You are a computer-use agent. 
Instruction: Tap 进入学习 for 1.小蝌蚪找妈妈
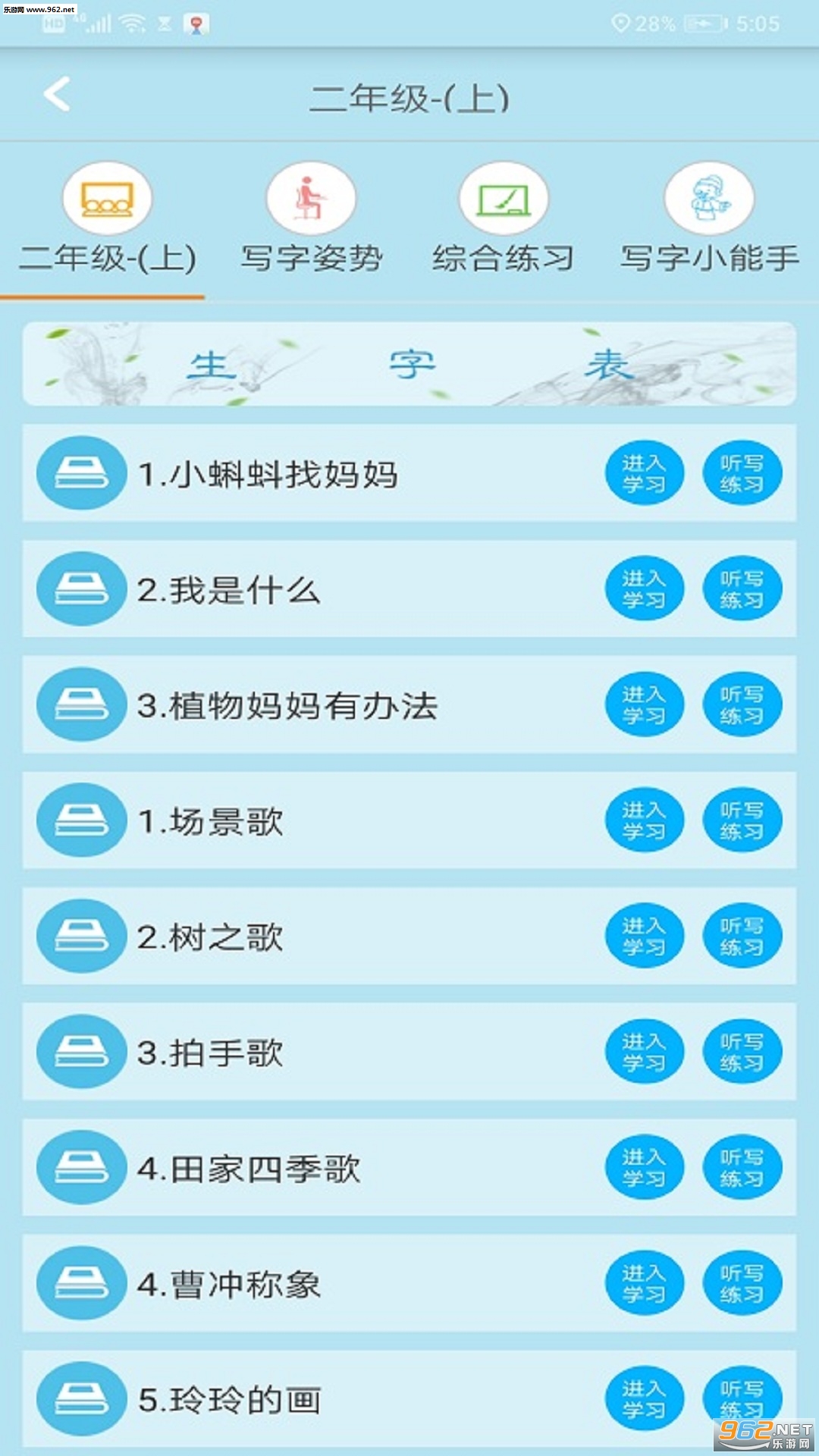pyautogui.click(x=644, y=474)
